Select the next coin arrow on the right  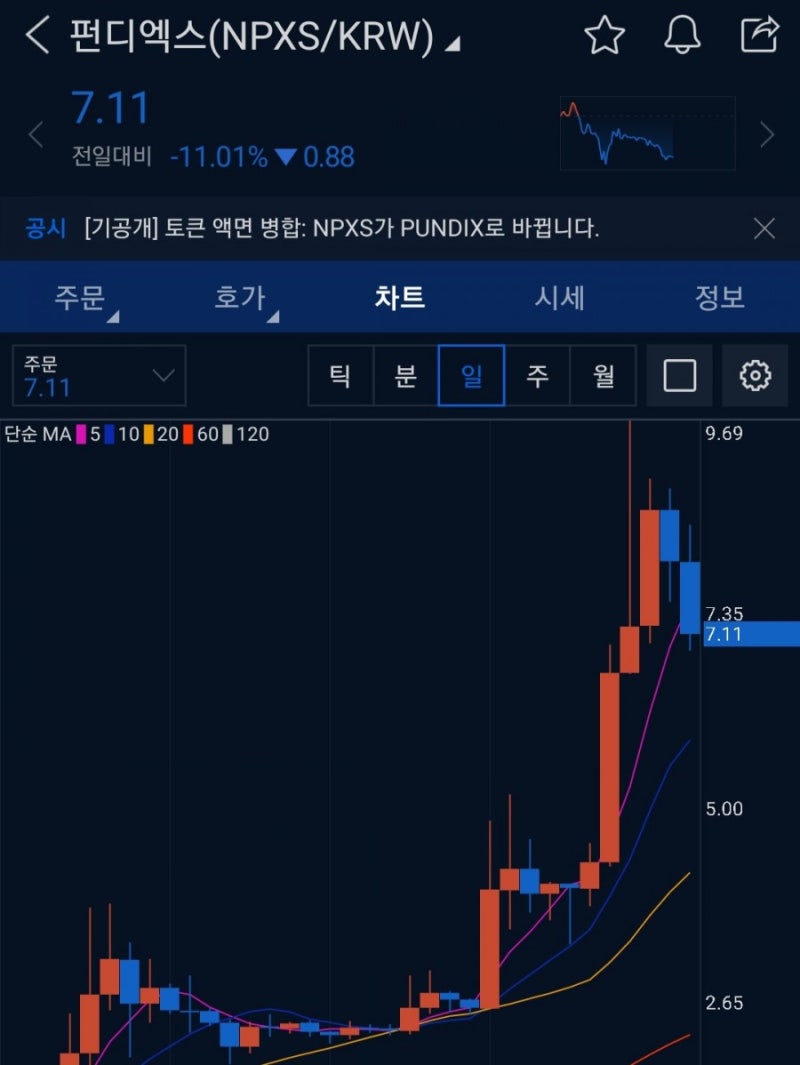pyautogui.click(x=768, y=133)
